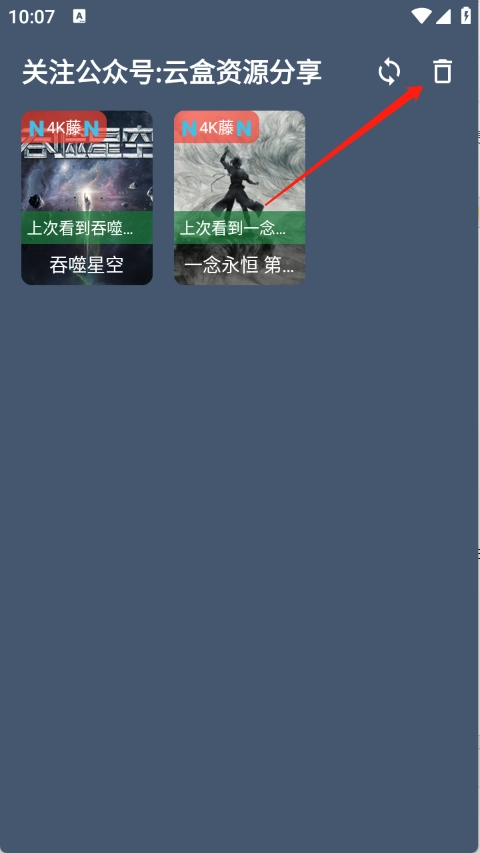Open the 吞噬星空 history card
This screenshot has width=480, height=853.
click(x=87, y=197)
